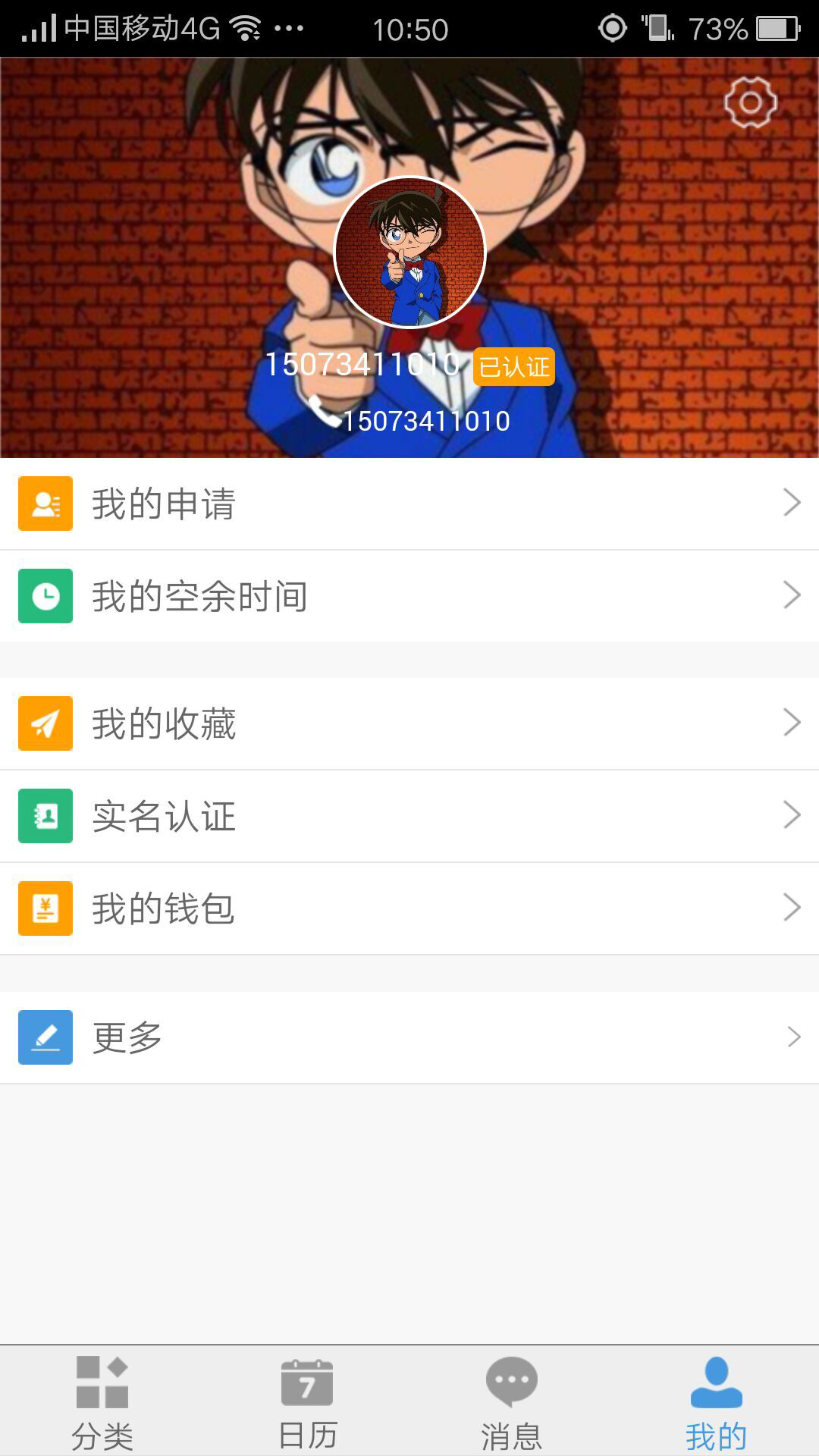Open 我的钱包 wallet
Image resolution: width=819 pixels, height=1456 pixels.
409,908
